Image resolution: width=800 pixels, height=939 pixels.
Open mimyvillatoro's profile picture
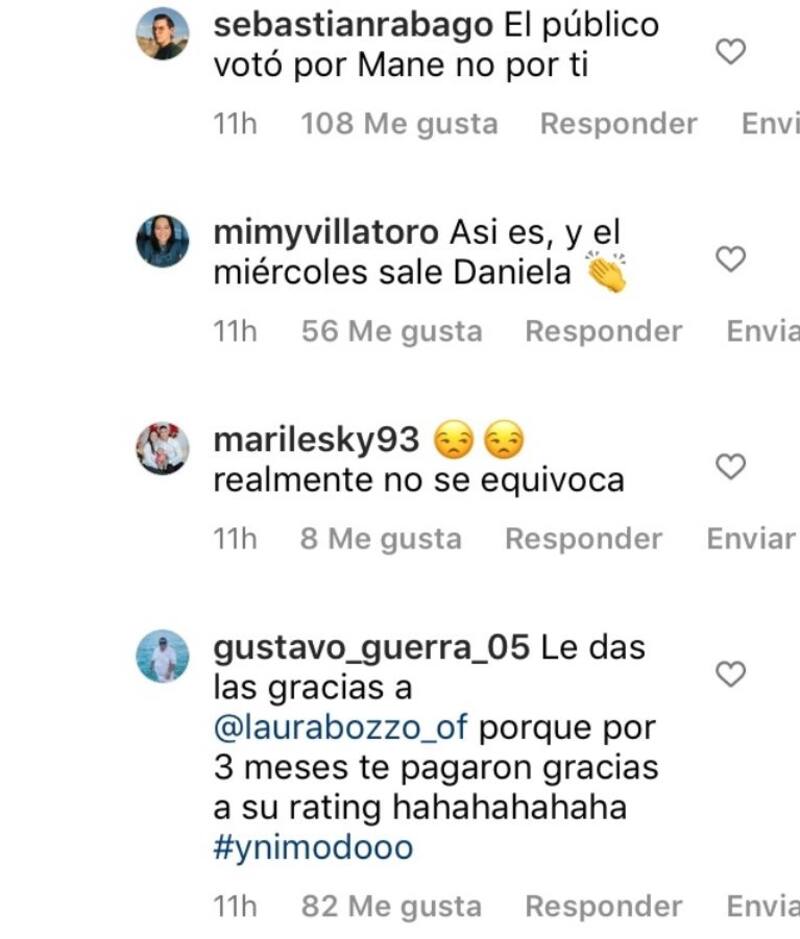pyautogui.click(x=162, y=241)
